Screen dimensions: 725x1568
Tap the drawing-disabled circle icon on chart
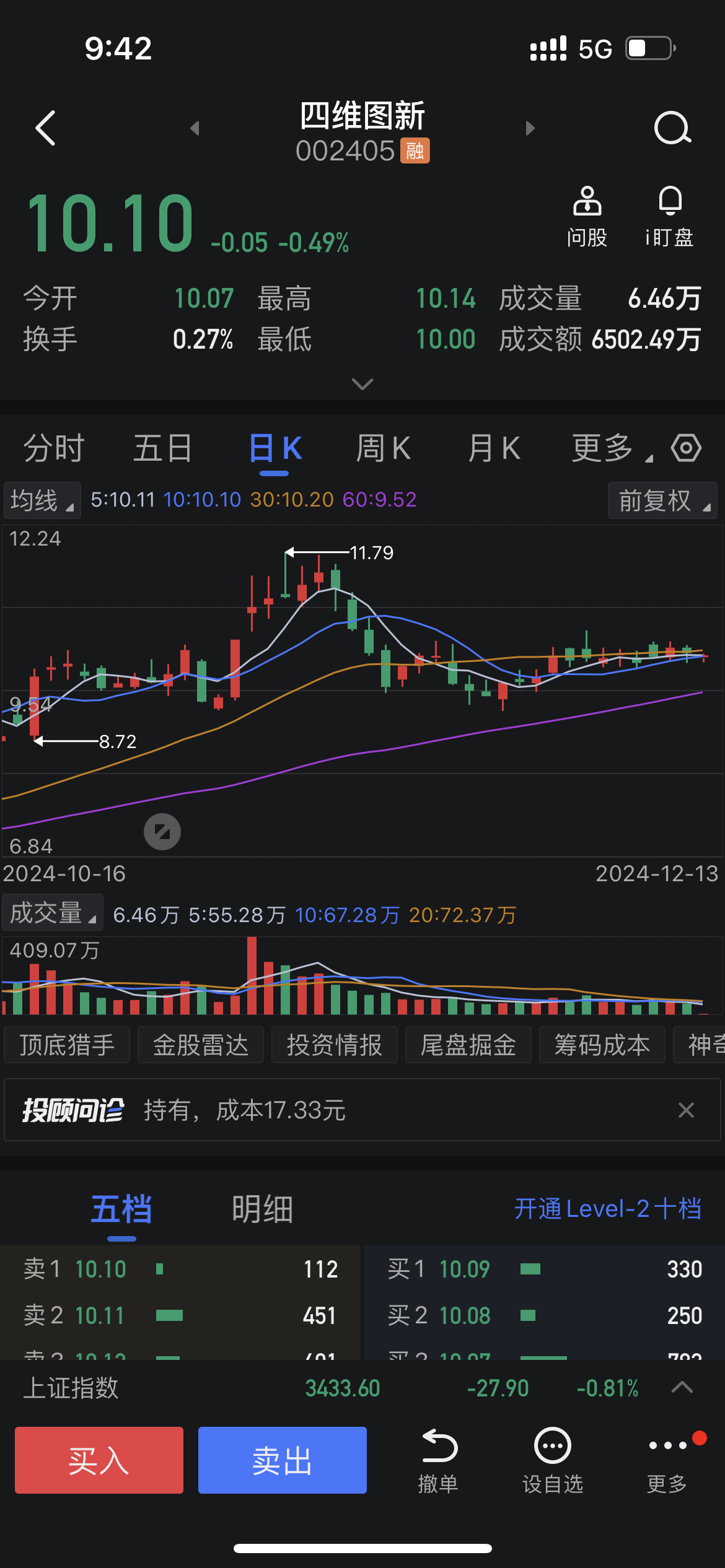tap(162, 831)
